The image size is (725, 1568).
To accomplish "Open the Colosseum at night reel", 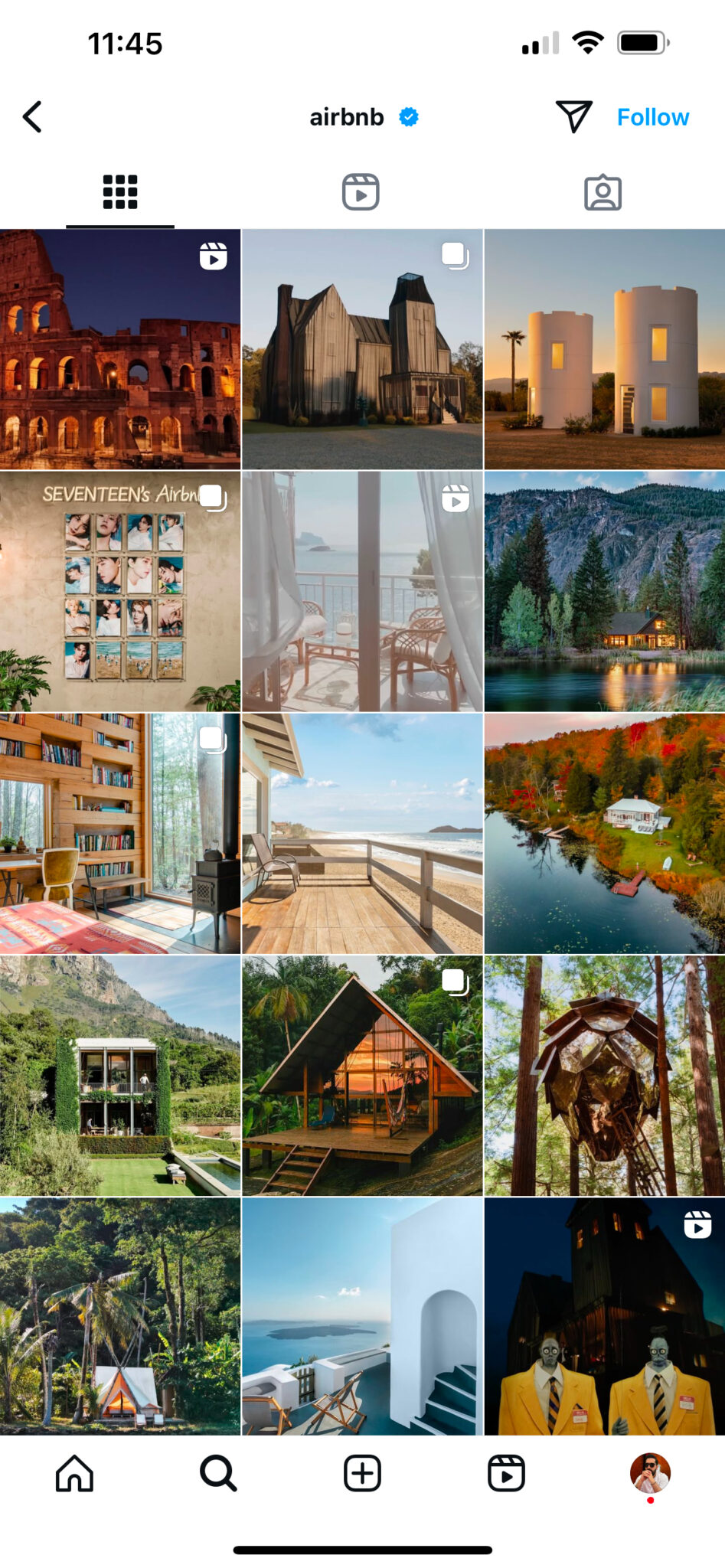I will point(120,349).
